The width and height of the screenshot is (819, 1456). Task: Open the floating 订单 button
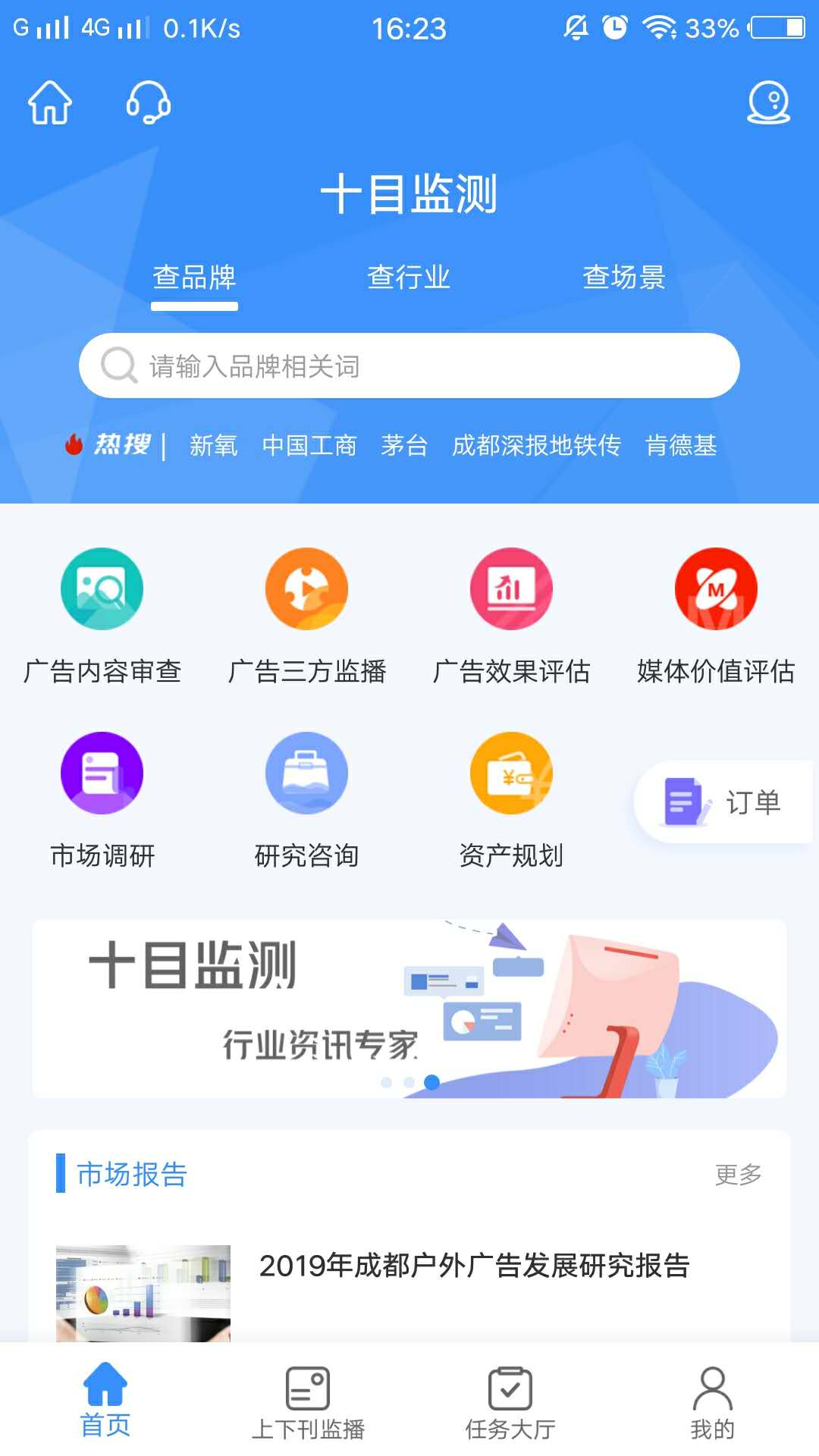coord(724,802)
